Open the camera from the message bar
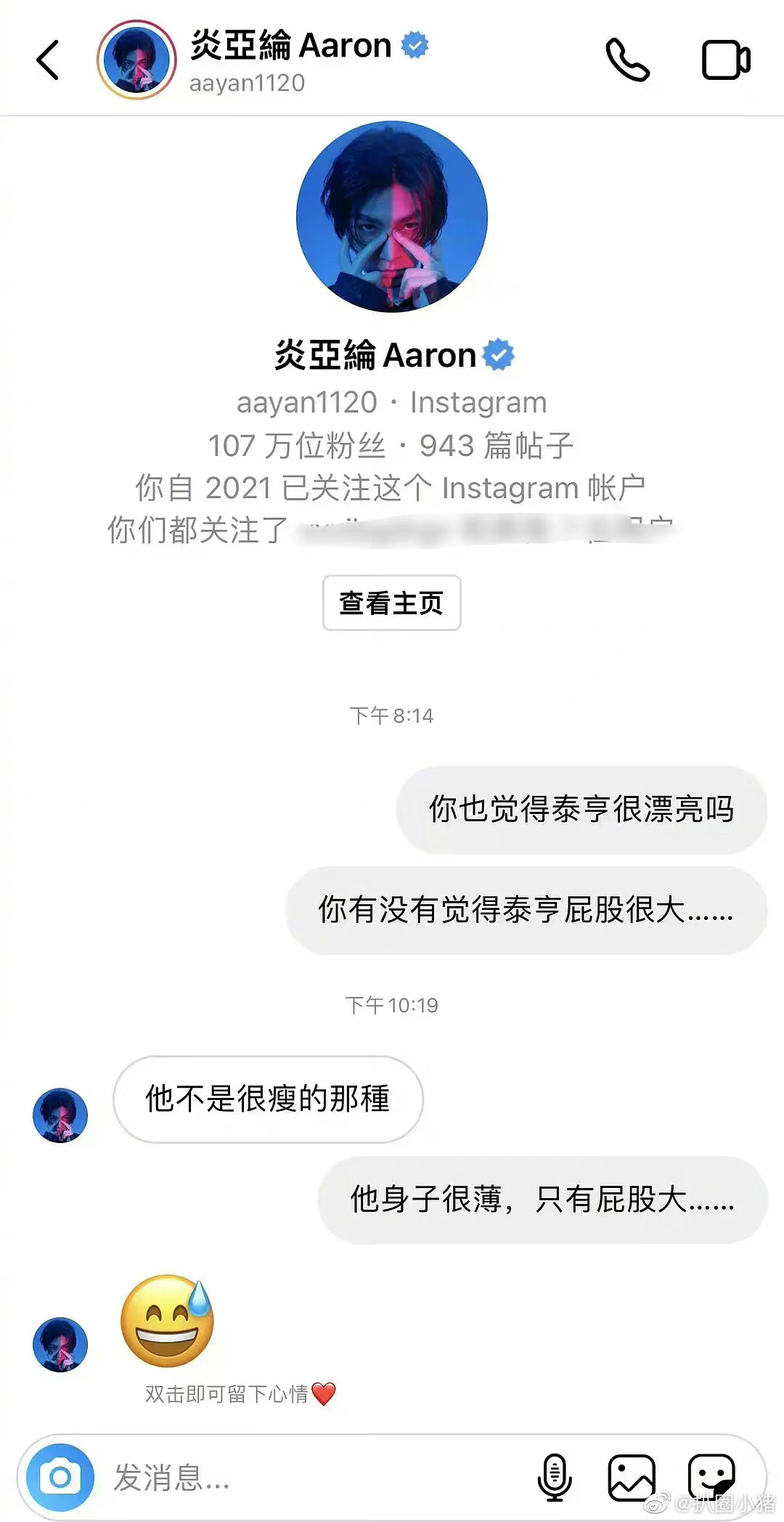 [x=60, y=1477]
